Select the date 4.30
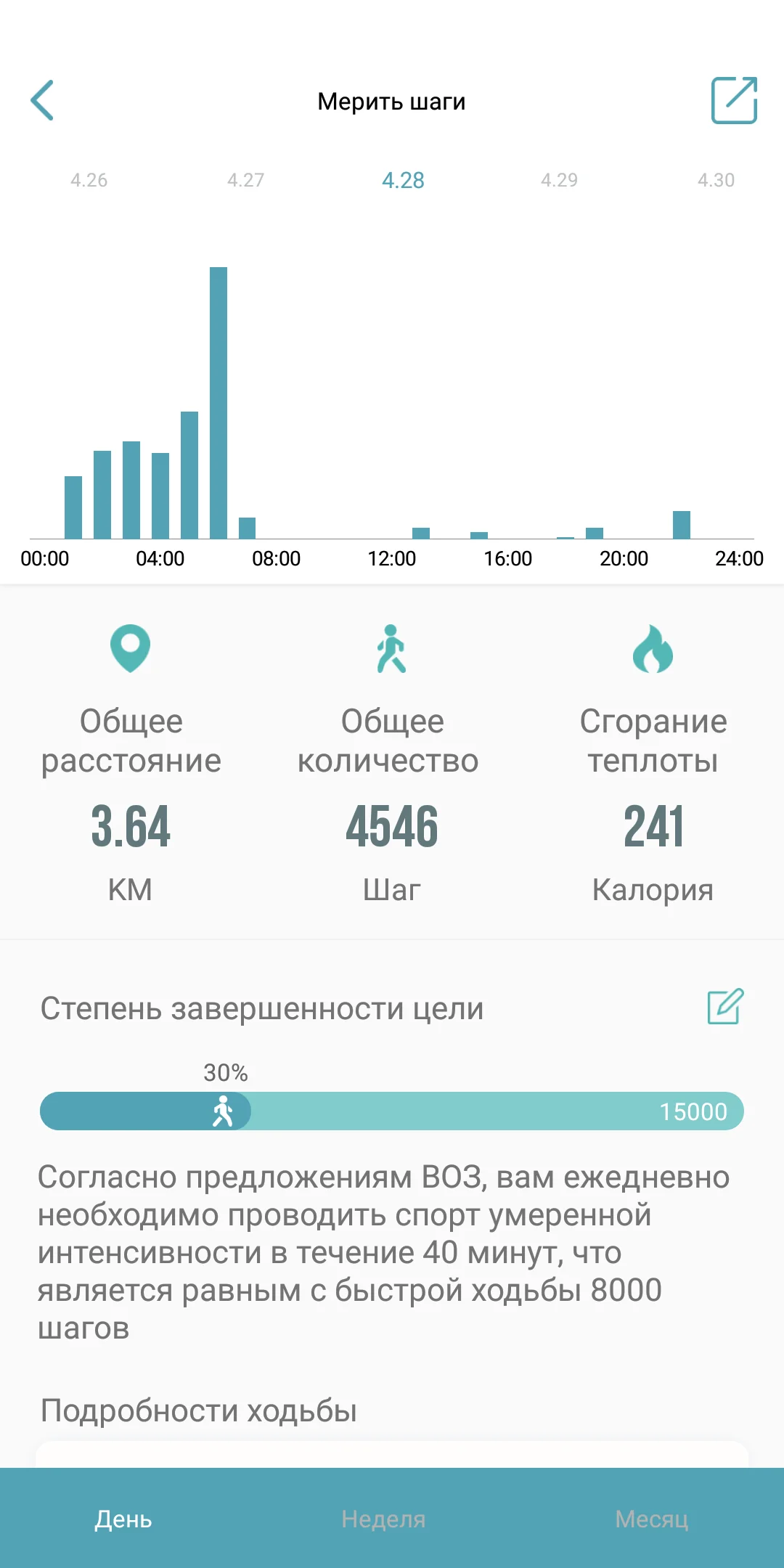 [x=716, y=180]
